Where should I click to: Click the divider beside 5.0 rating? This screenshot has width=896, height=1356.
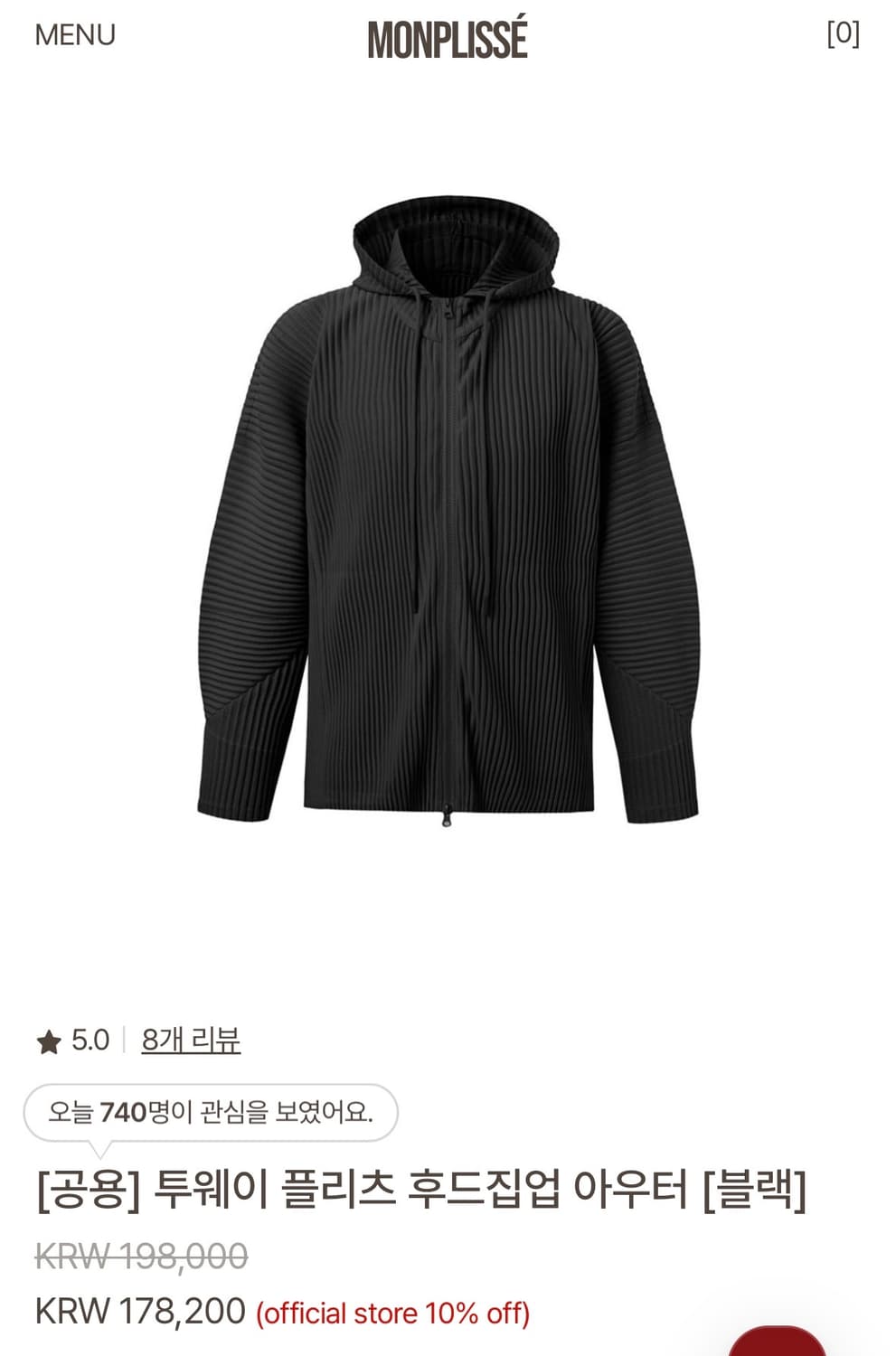[x=122, y=1041]
